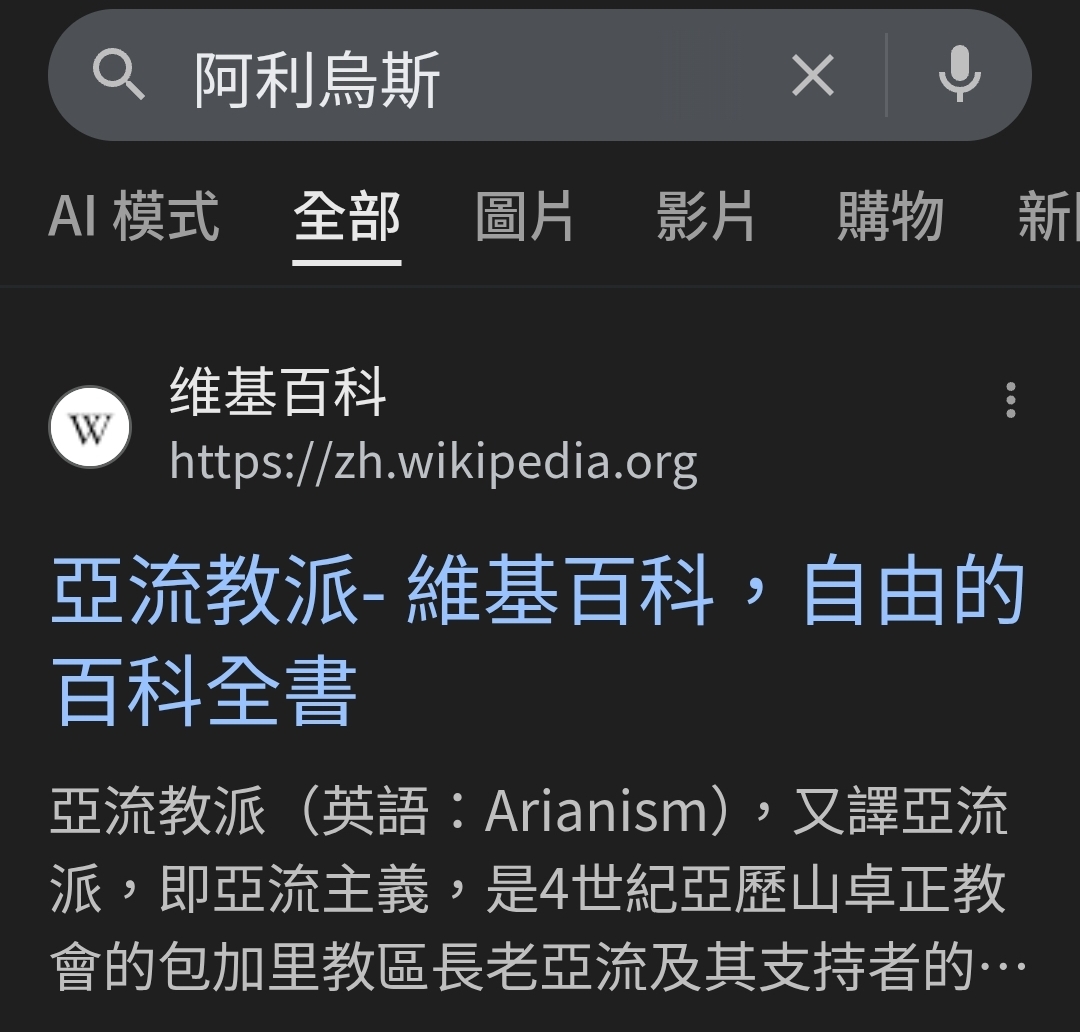Tap the search field containing 阿利烏斯
This screenshot has width=1080, height=1032.
coord(450,78)
